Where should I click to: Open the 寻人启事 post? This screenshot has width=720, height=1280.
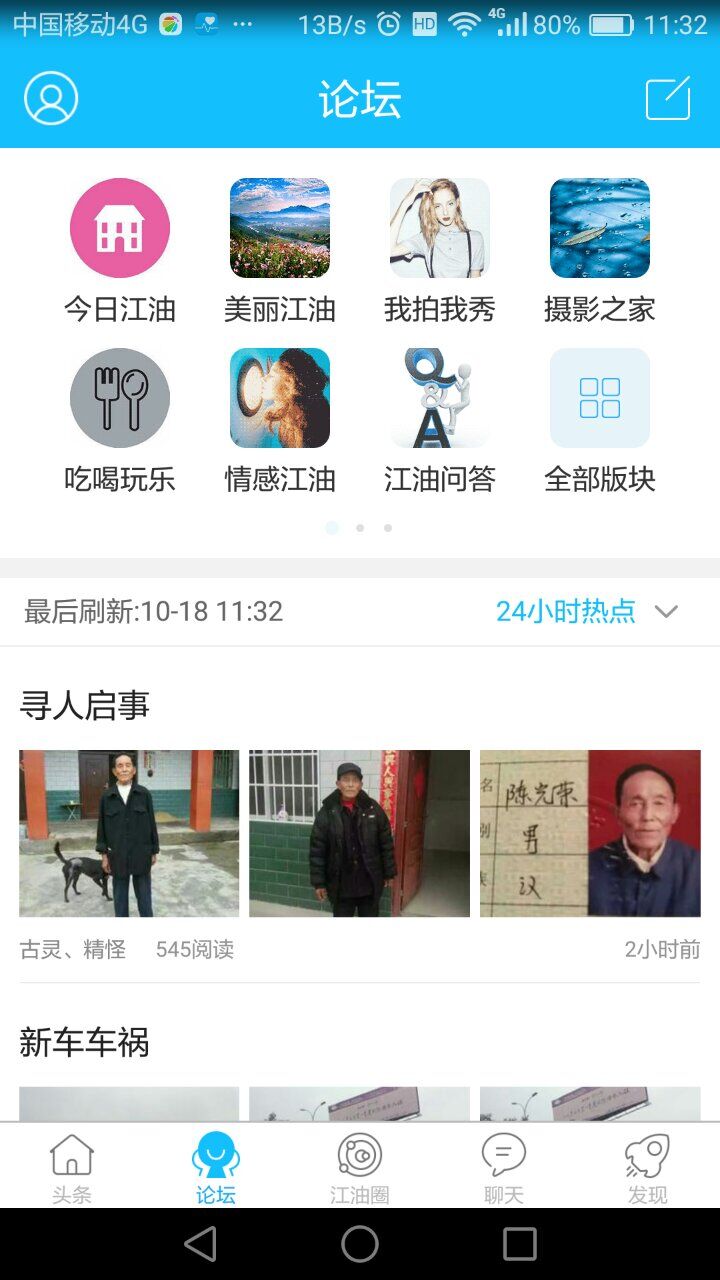tap(85, 706)
